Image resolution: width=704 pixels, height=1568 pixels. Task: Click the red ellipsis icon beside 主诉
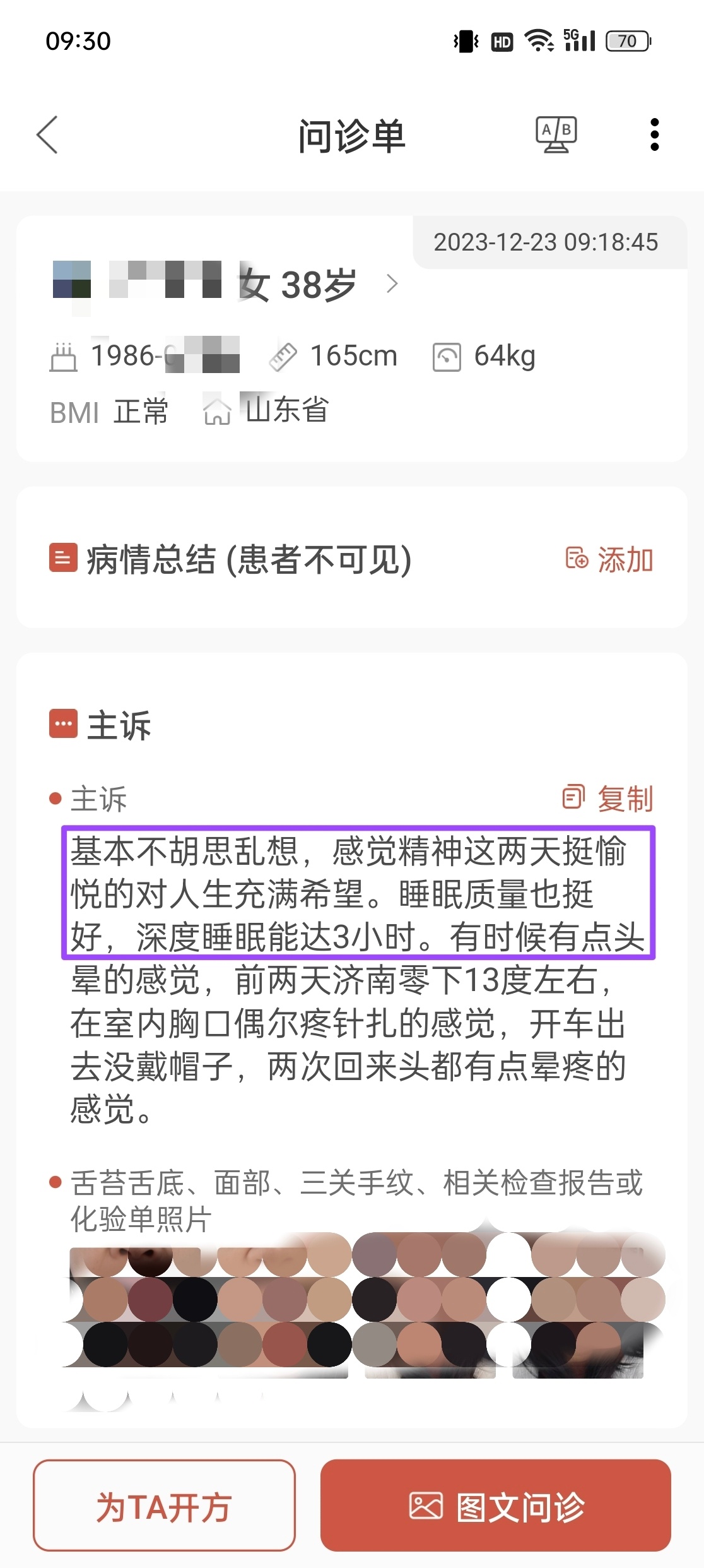click(x=62, y=725)
